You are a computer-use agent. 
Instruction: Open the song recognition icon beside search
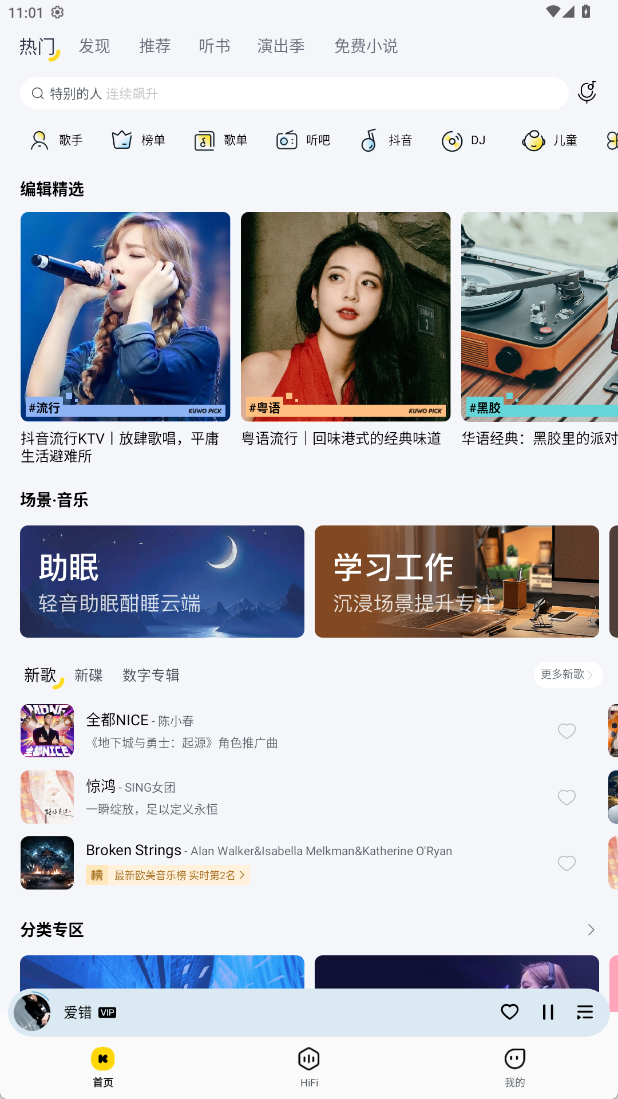tap(587, 93)
